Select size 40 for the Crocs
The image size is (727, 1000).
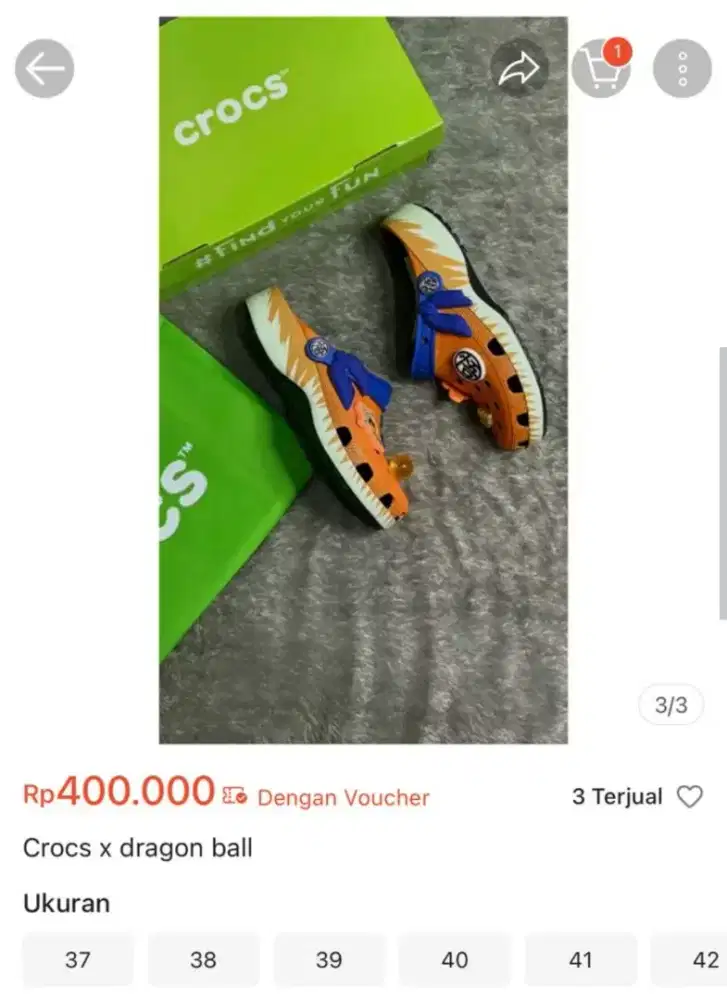pos(455,959)
